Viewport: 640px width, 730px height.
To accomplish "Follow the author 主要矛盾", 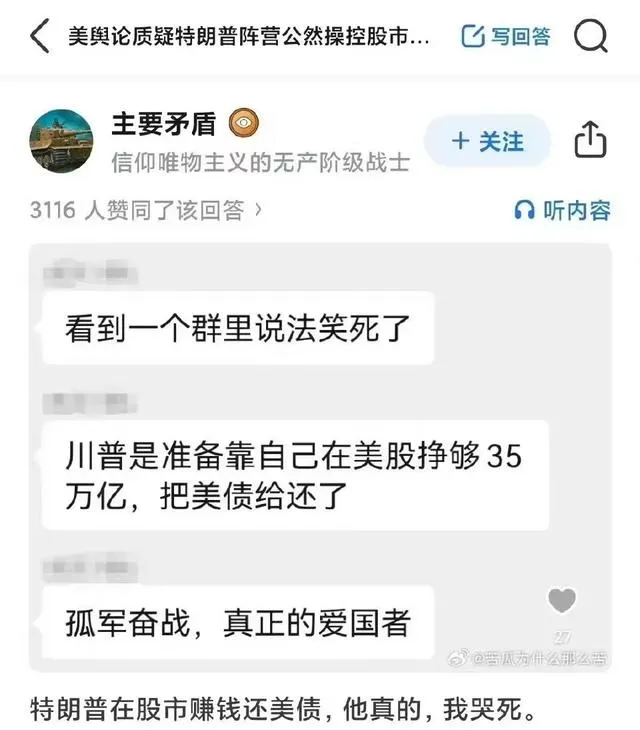I will tap(487, 141).
